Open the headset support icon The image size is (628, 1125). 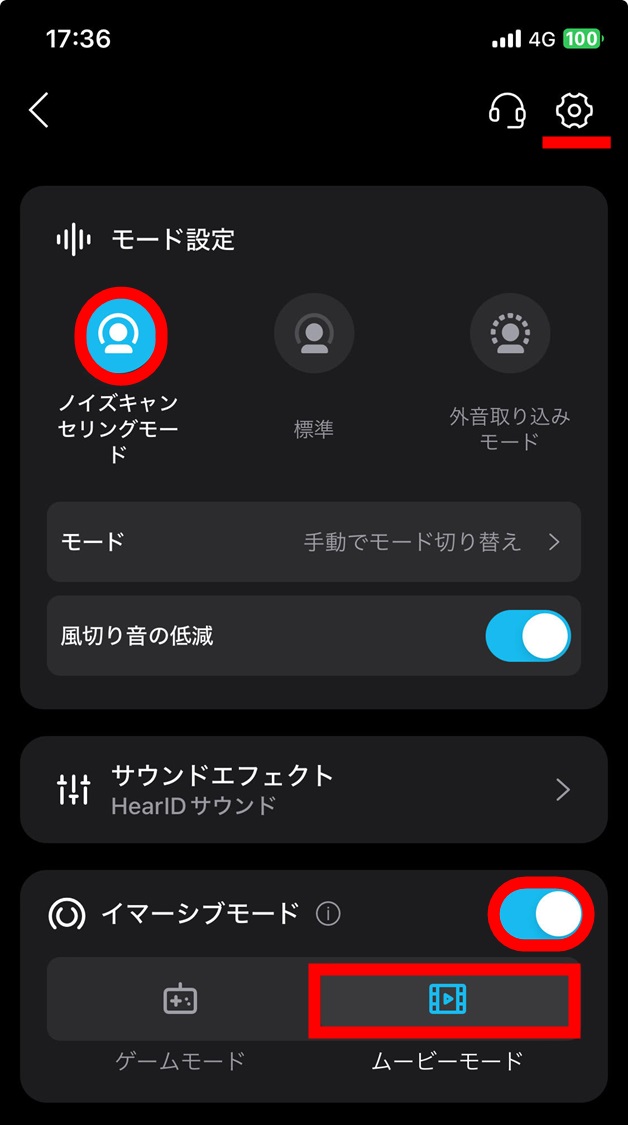point(507,110)
